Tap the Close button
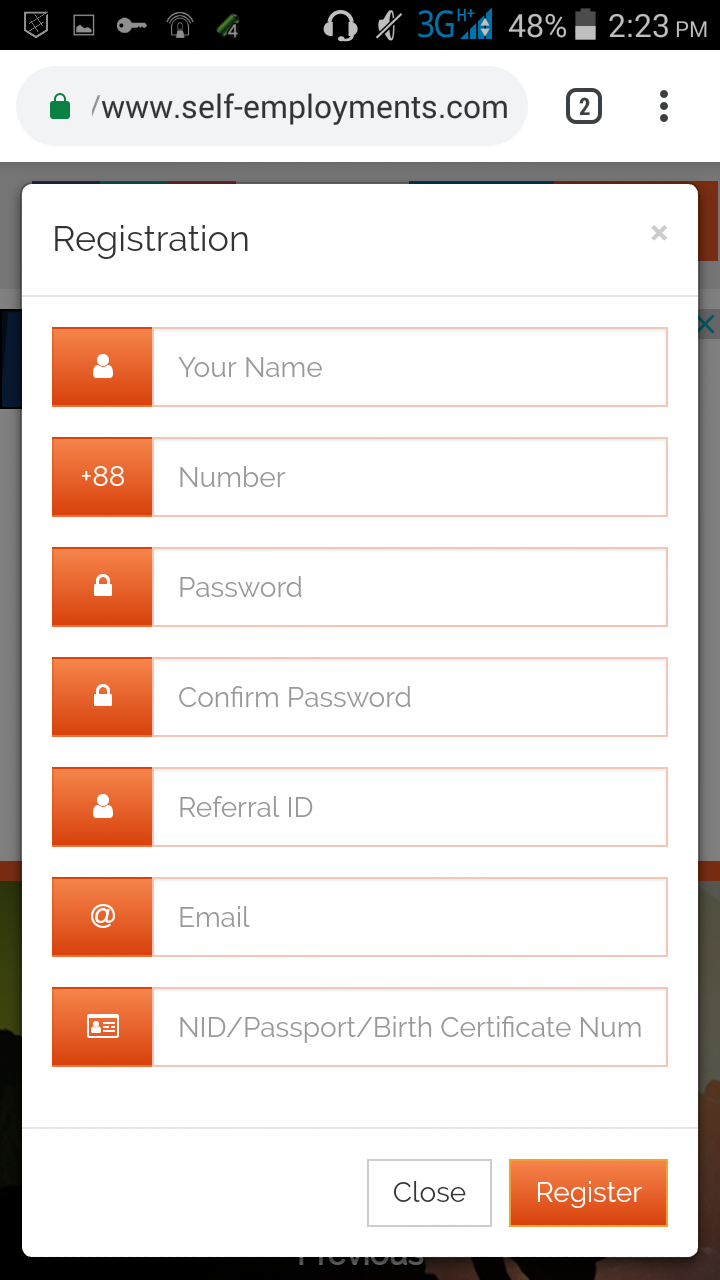 (429, 1192)
